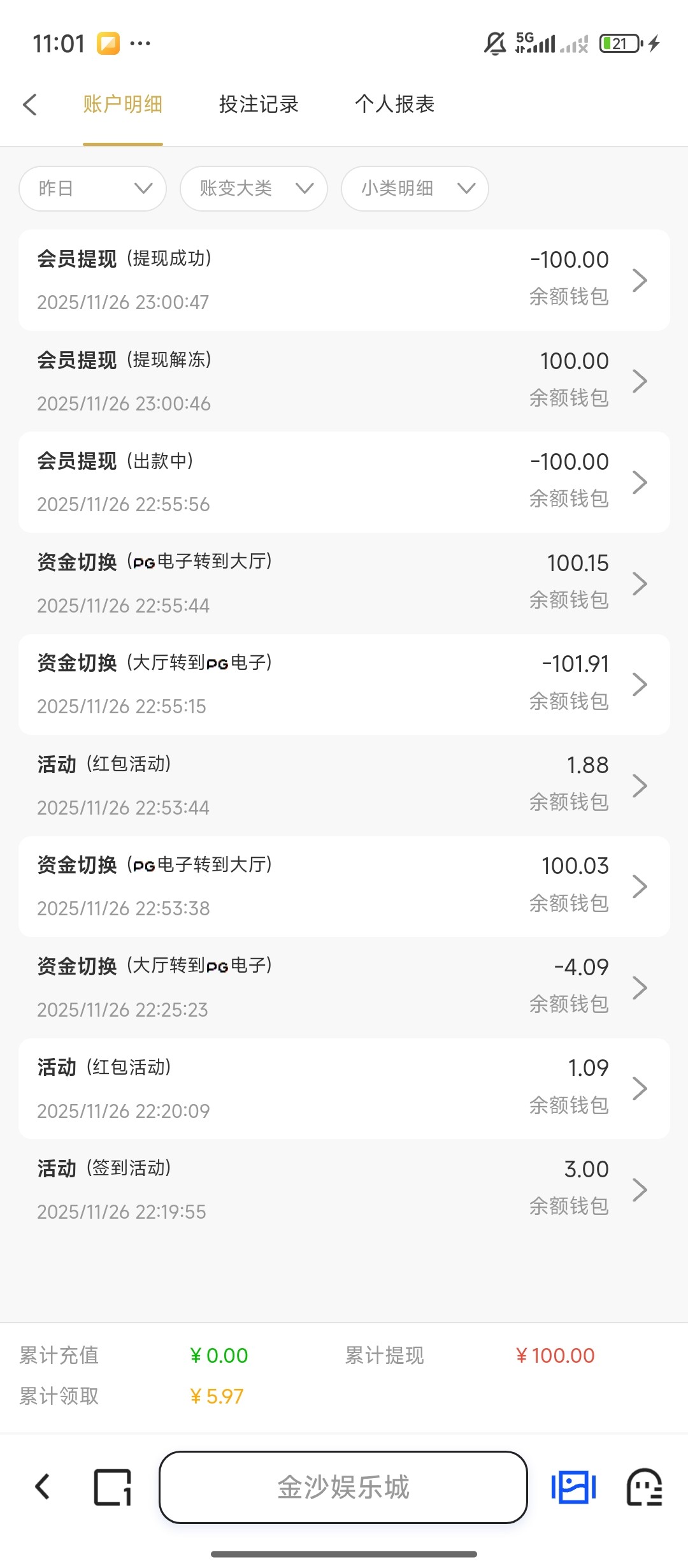The image size is (688, 1568).
Task: Open the -101.91 大厅转到PG电子 transfer
Action: (x=344, y=684)
